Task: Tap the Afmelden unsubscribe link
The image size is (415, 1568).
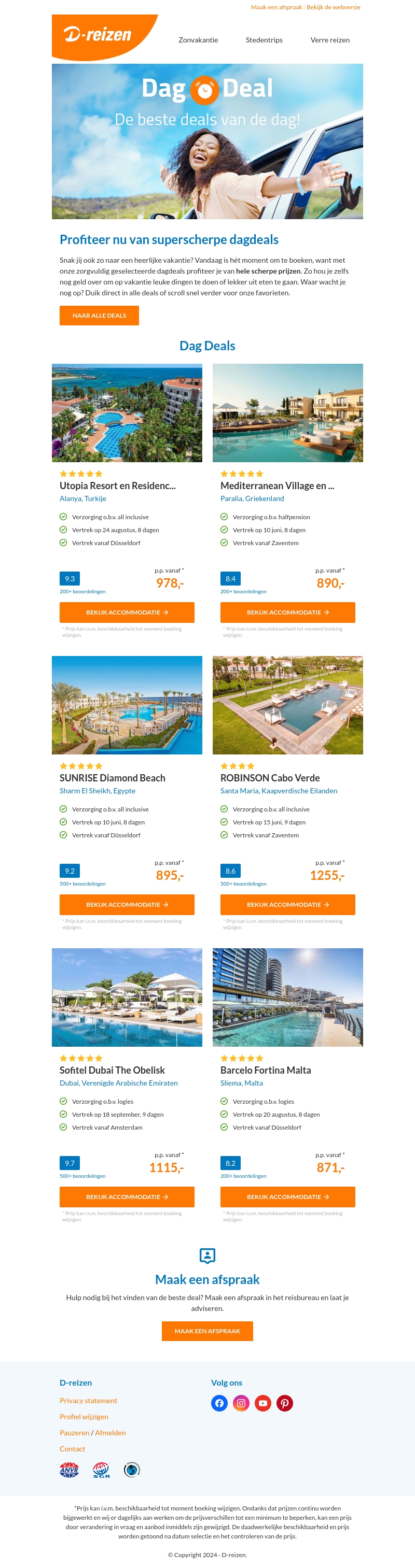Action: point(110,1433)
